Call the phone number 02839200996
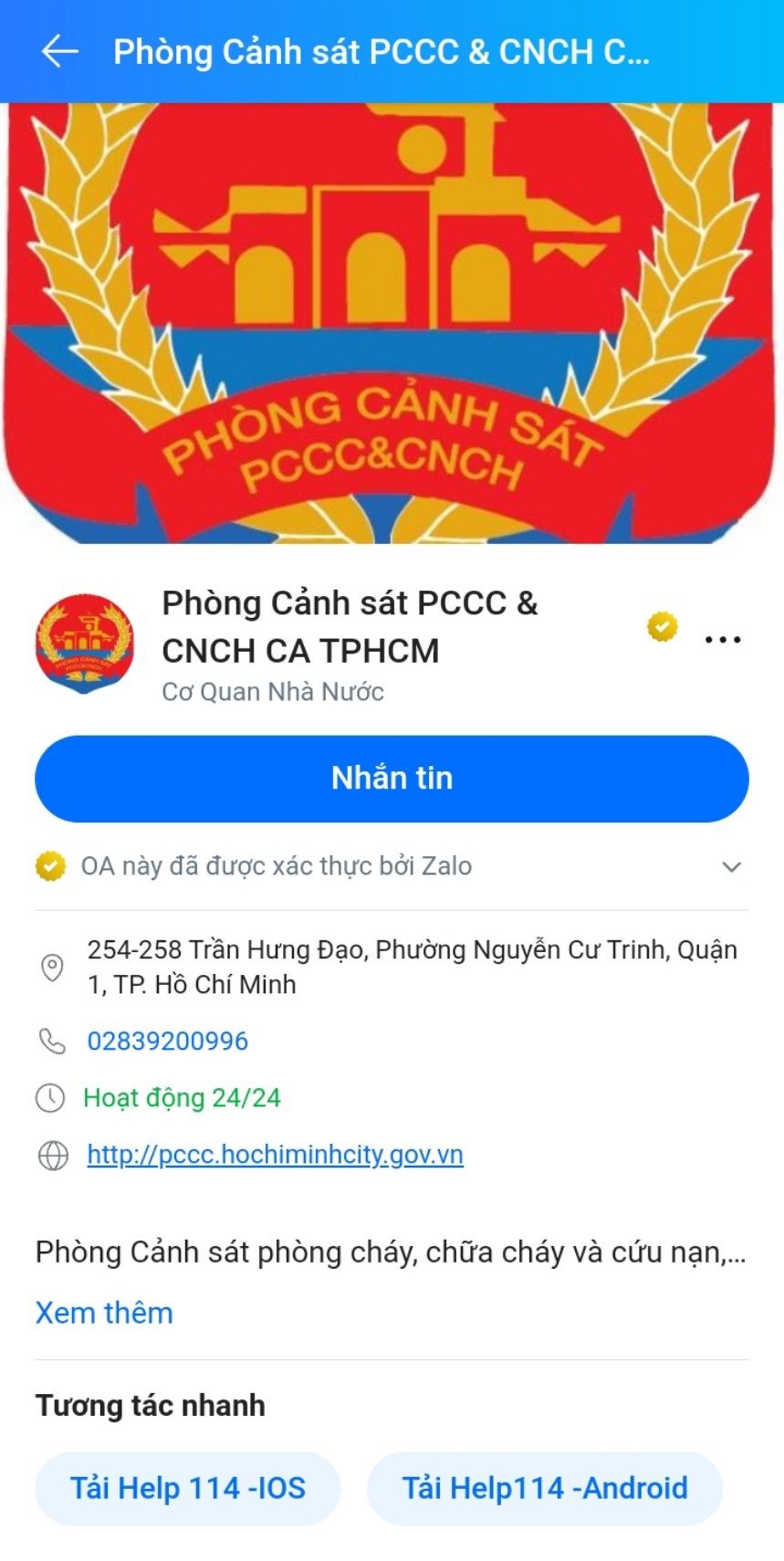The height and width of the screenshot is (1561, 784). point(168,1041)
